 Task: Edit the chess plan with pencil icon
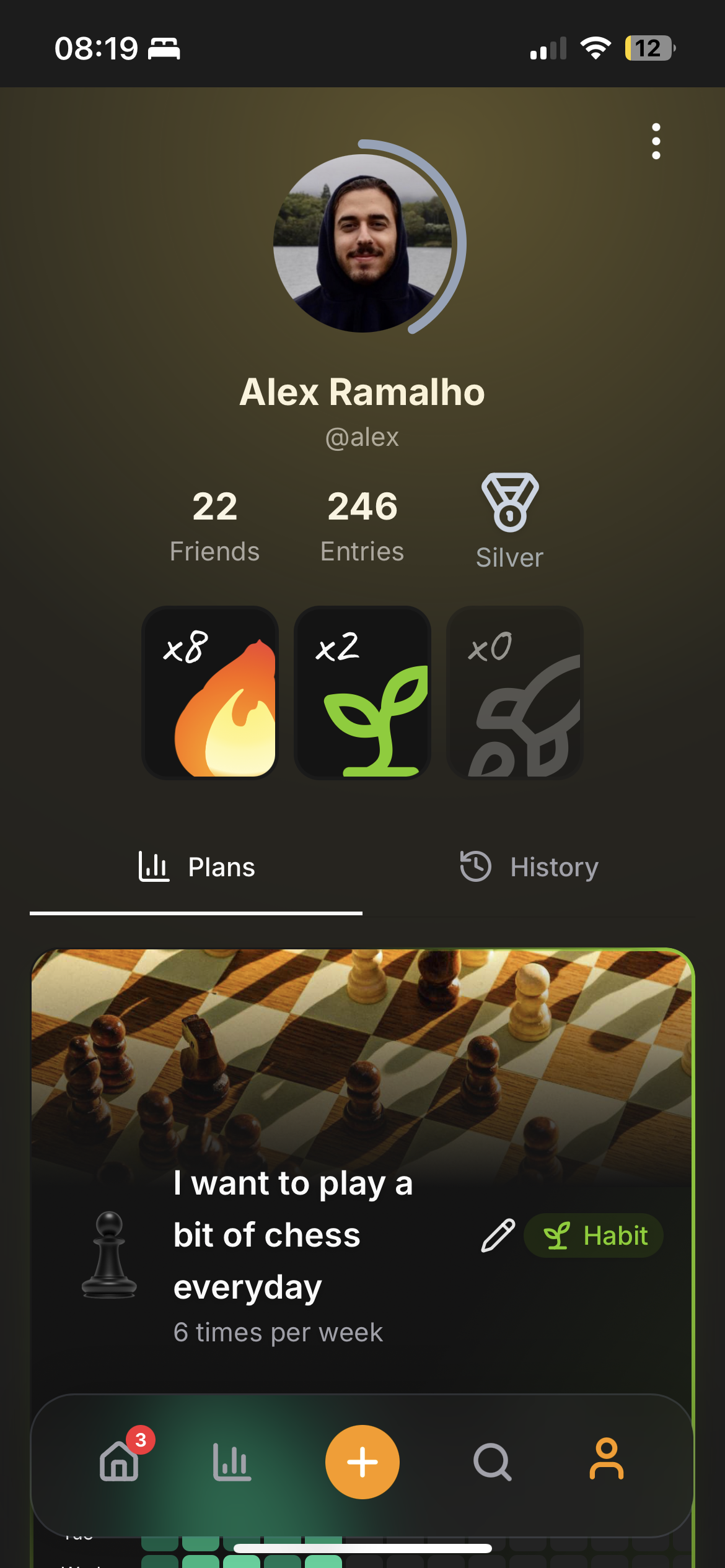498,1235
